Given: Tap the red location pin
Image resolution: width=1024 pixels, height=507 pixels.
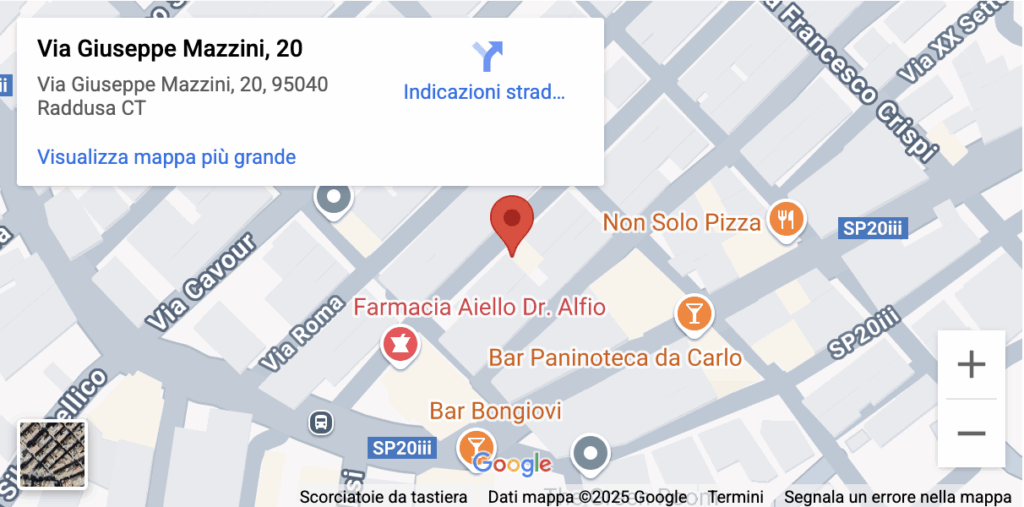Looking at the screenshot, I should (511, 220).
